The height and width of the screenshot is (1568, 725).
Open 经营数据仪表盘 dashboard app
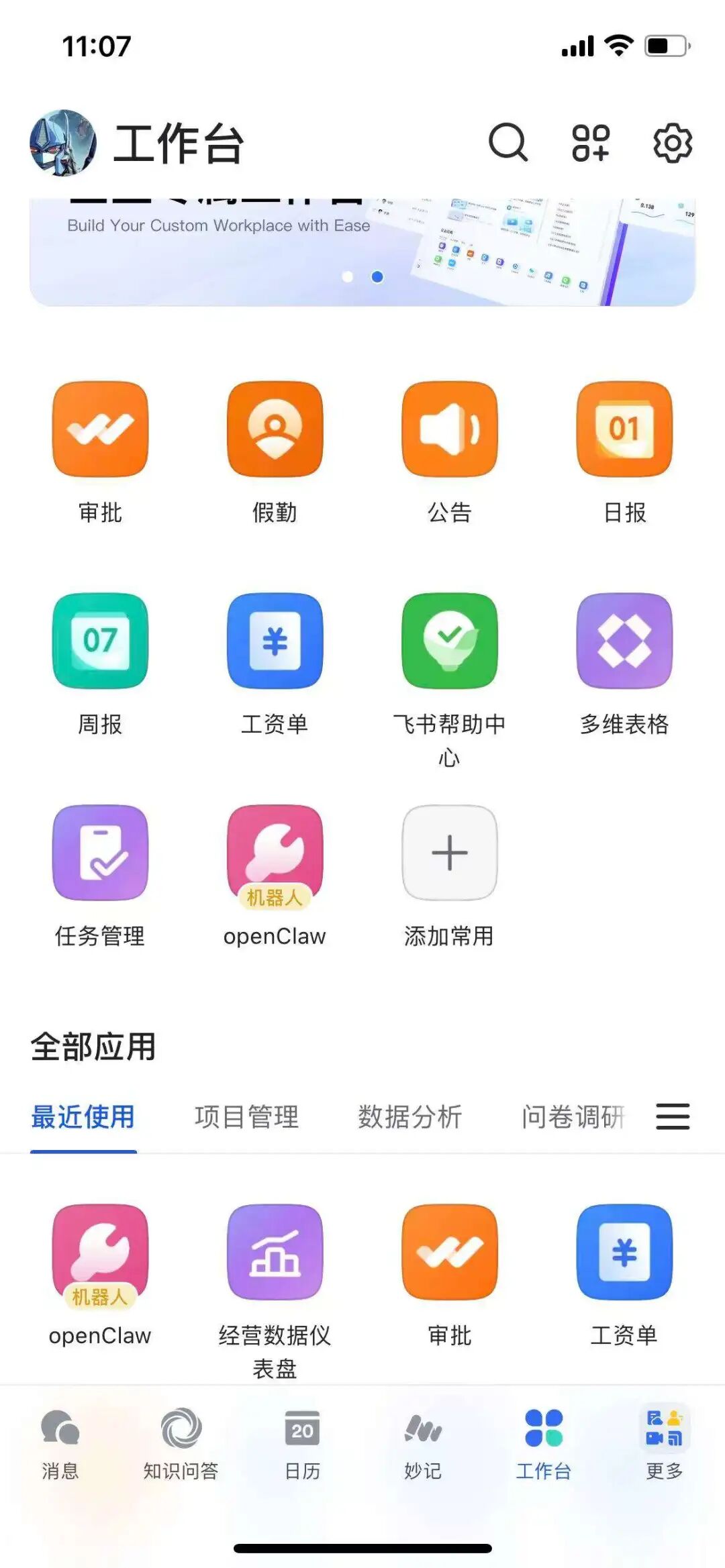coord(275,1252)
